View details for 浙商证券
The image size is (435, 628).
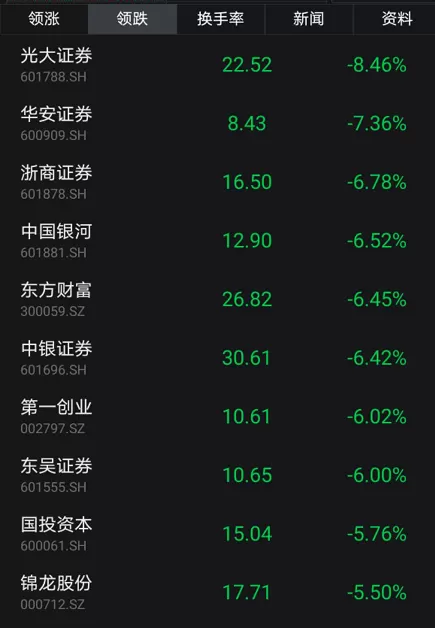click(x=218, y=182)
